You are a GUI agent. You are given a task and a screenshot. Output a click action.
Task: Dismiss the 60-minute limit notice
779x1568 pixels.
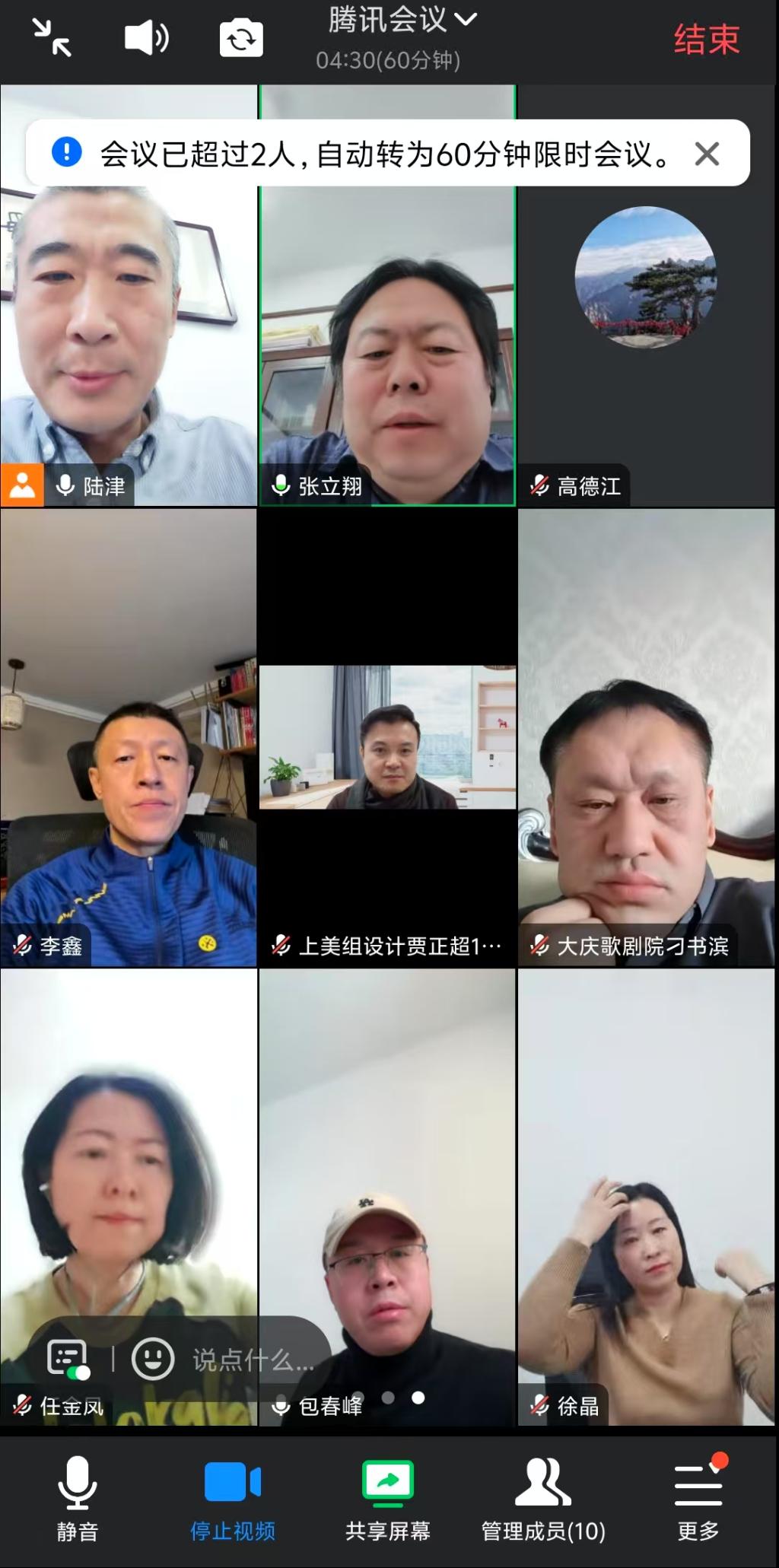(x=707, y=154)
